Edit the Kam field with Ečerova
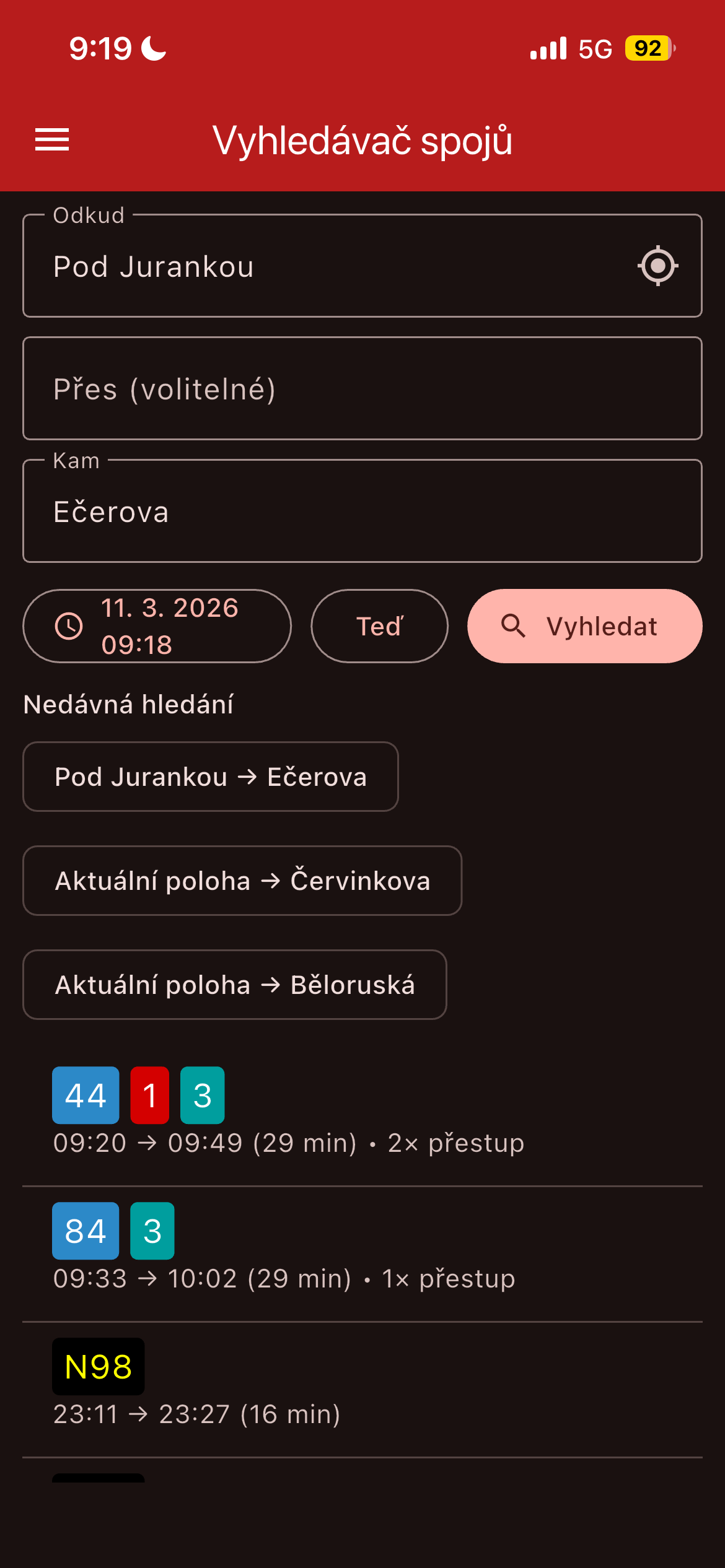 pyautogui.click(x=362, y=512)
